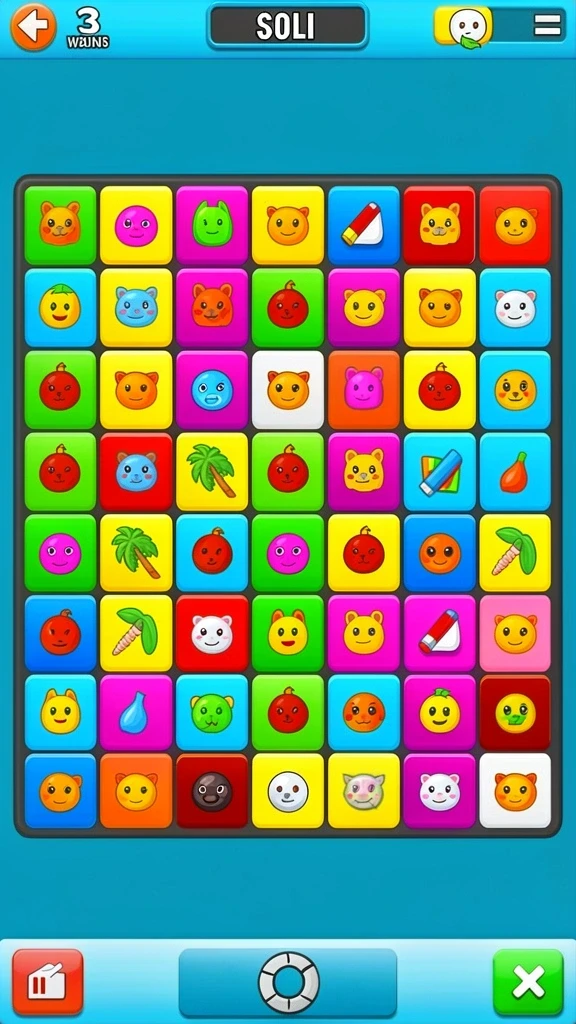Tap the green bear on blue tile
576x1024 pixels.
(212, 712)
